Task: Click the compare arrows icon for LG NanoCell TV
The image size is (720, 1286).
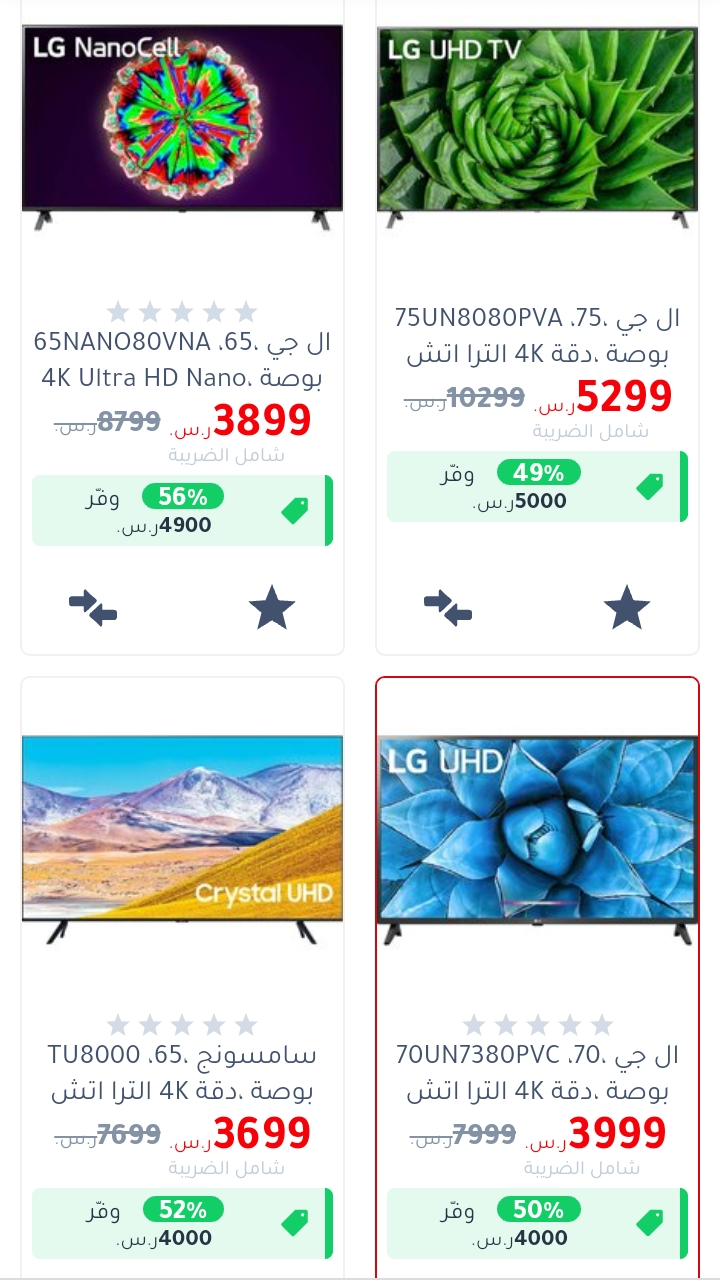Action: click(x=95, y=606)
